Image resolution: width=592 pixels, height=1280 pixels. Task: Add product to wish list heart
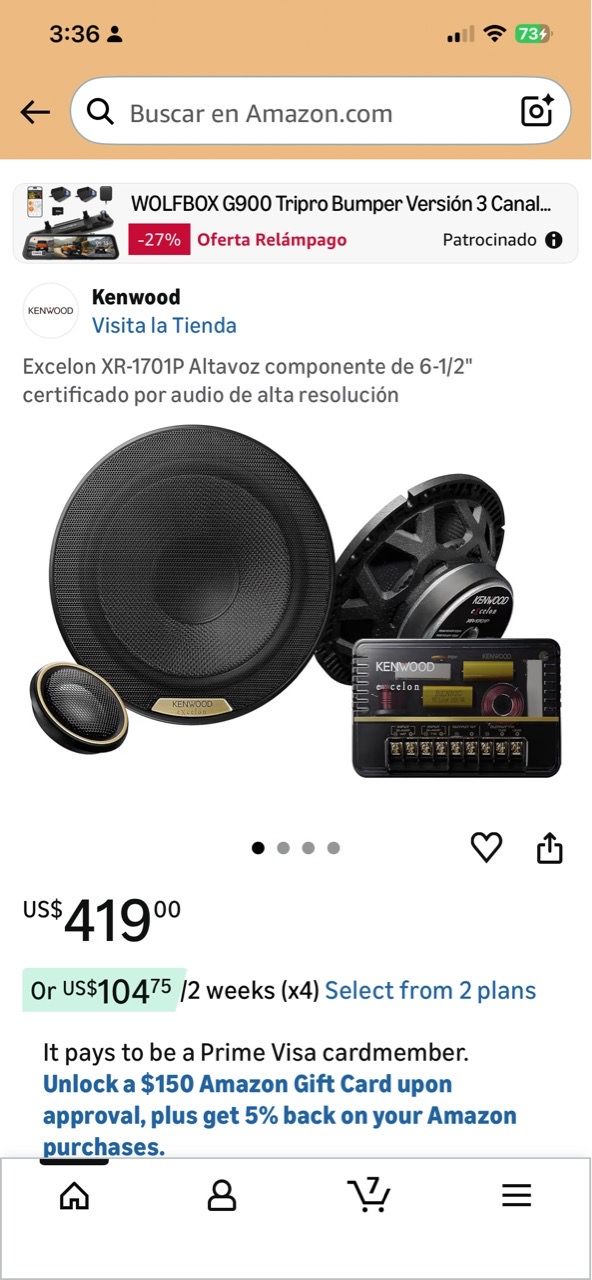point(486,848)
